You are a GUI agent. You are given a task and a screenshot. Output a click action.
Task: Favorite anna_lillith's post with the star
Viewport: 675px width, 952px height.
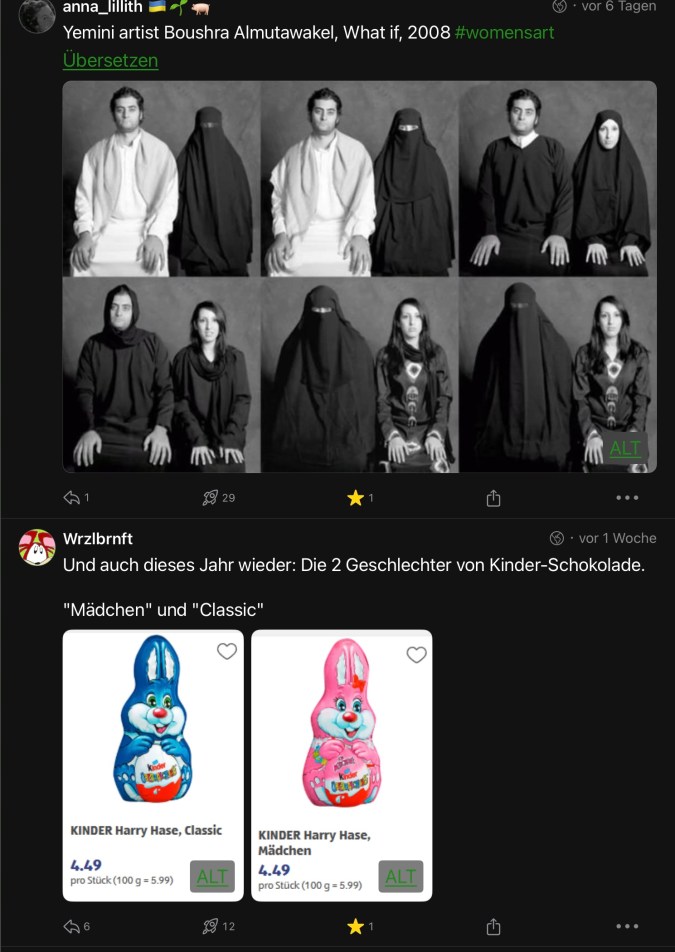355,497
